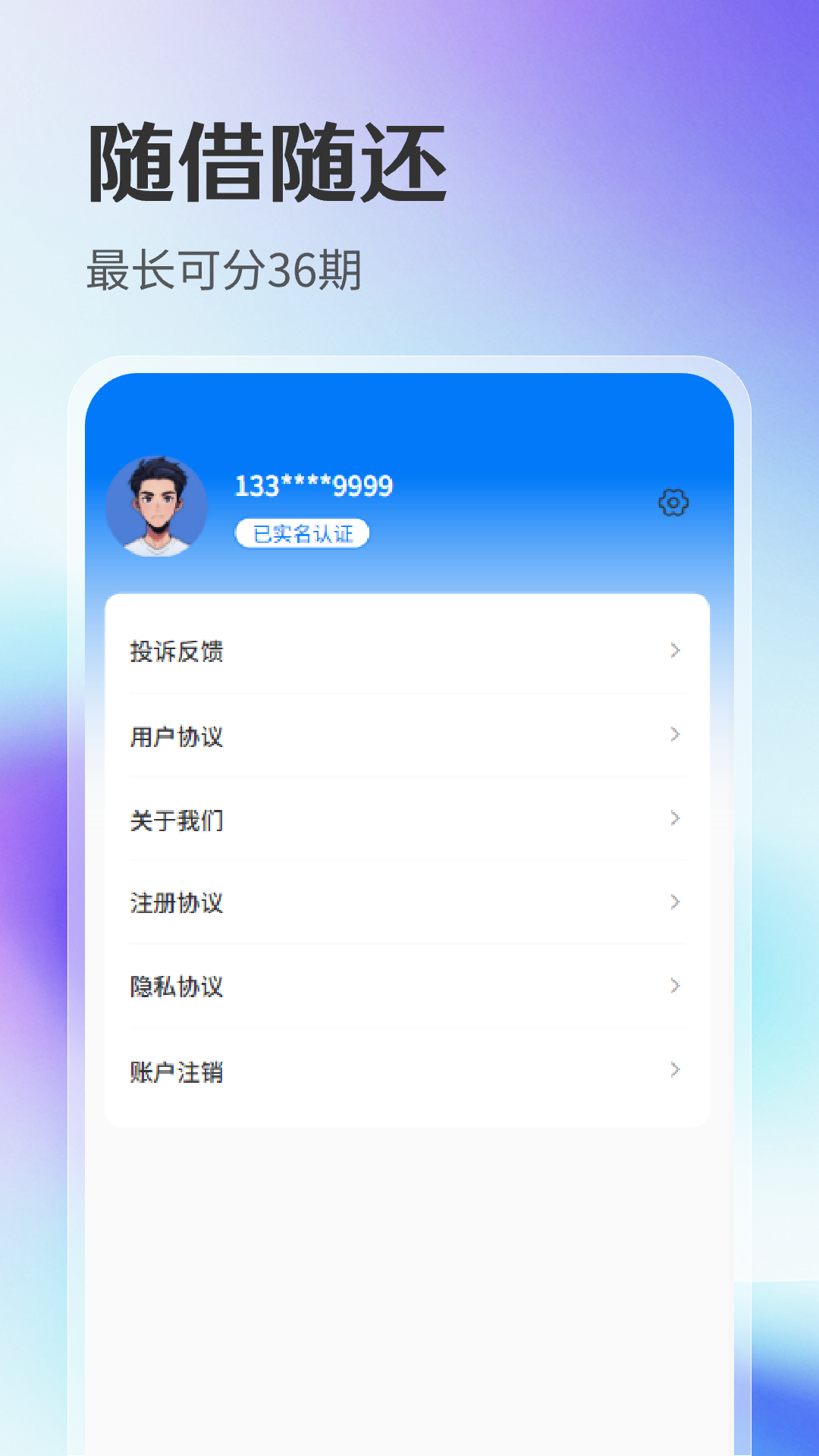Click the user avatar picture

(158, 507)
